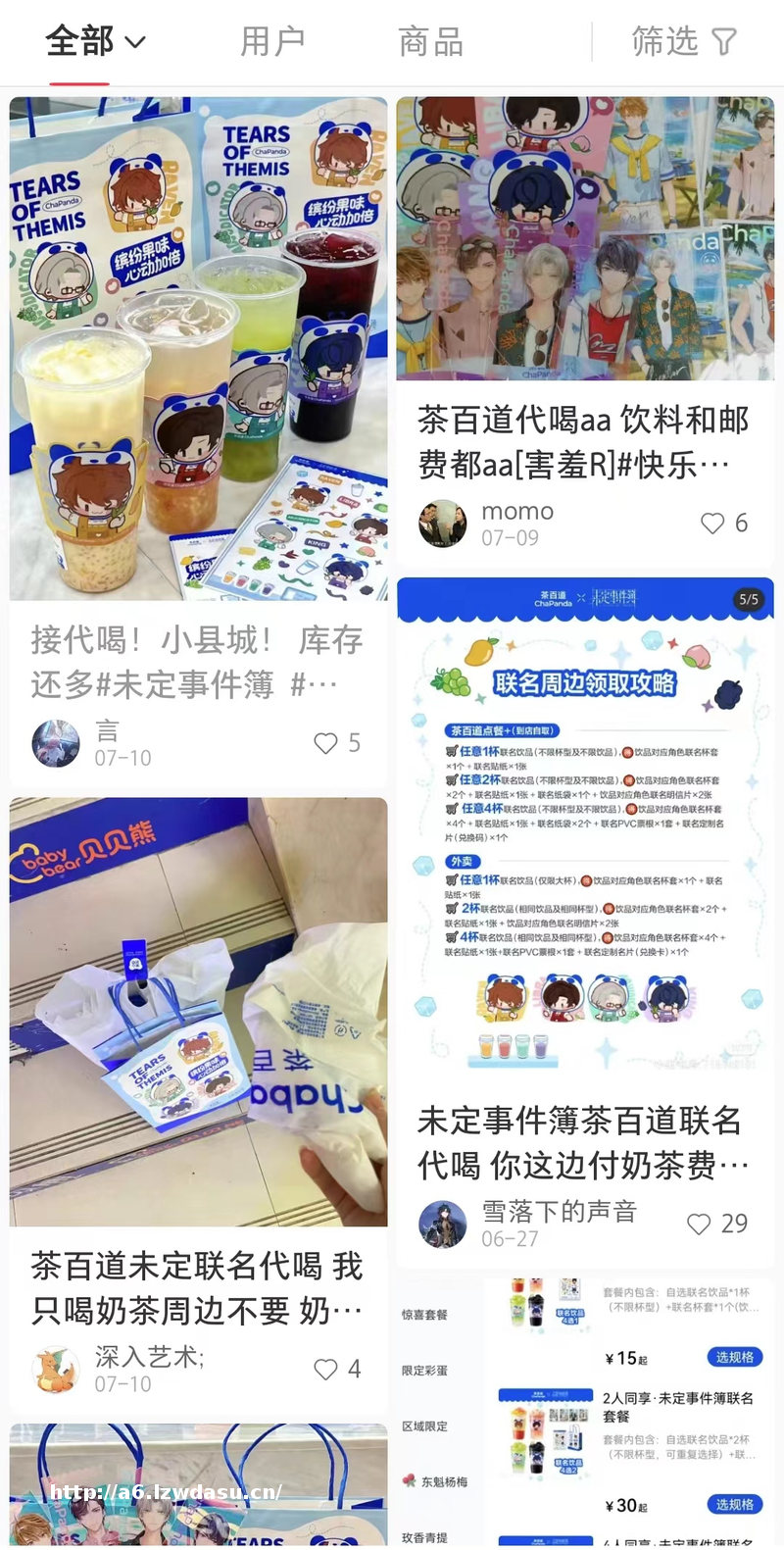Switch to the 商品 tab
Image resolution: width=784 pixels, height=1550 pixels.
(x=430, y=41)
